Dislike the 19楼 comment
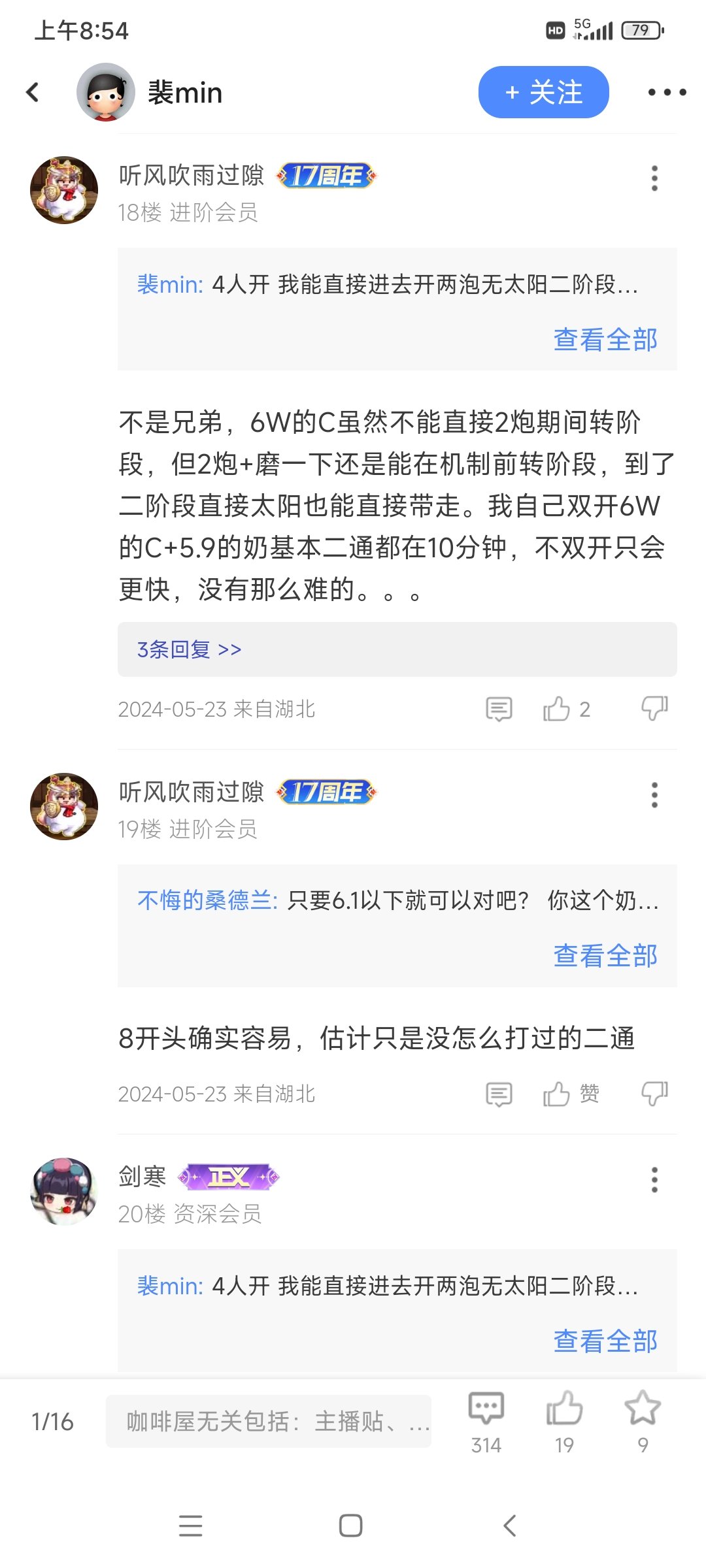Image resolution: width=706 pixels, height=1568 pixels. click(x=654, y=1094)
